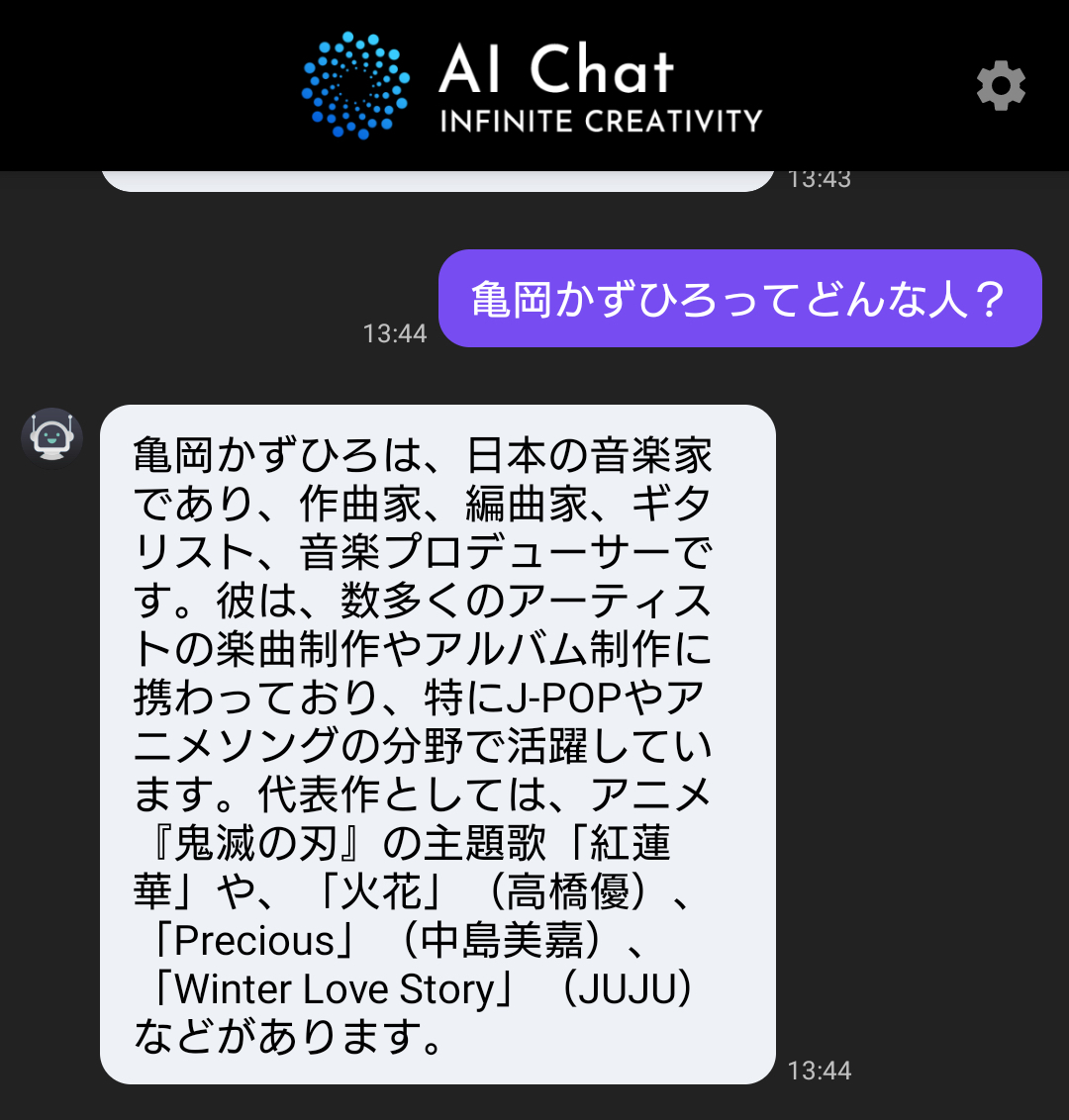This screenshot has width=1069, height=1120.
Task: Click the 'INFINITE CREATIVITY' tagline
Action: pos(600,122)
